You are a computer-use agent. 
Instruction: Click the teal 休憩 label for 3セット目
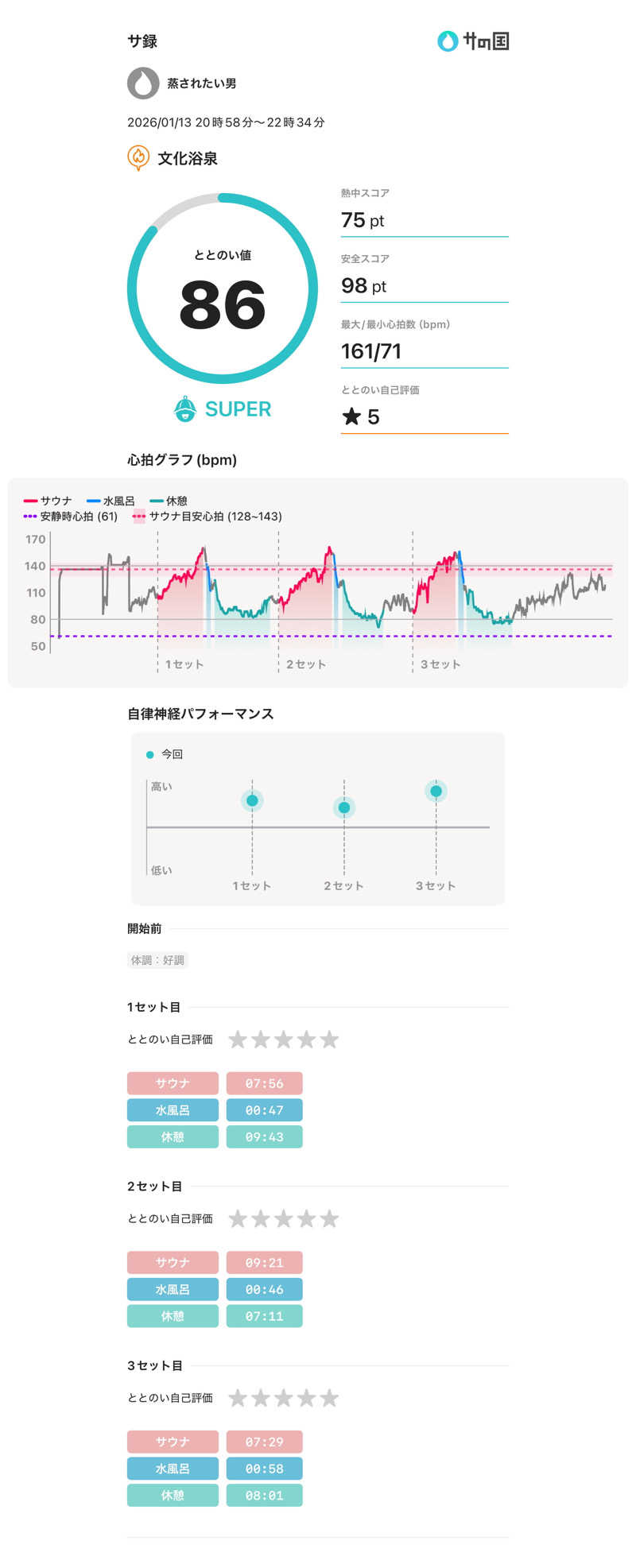173,1495
